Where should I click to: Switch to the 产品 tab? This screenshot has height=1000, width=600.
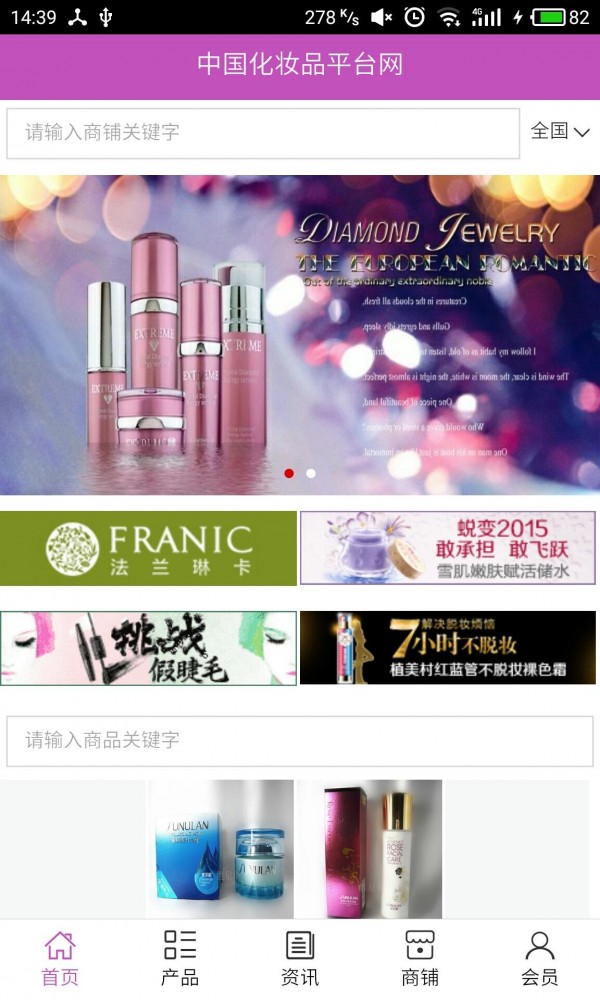point(180,958)
